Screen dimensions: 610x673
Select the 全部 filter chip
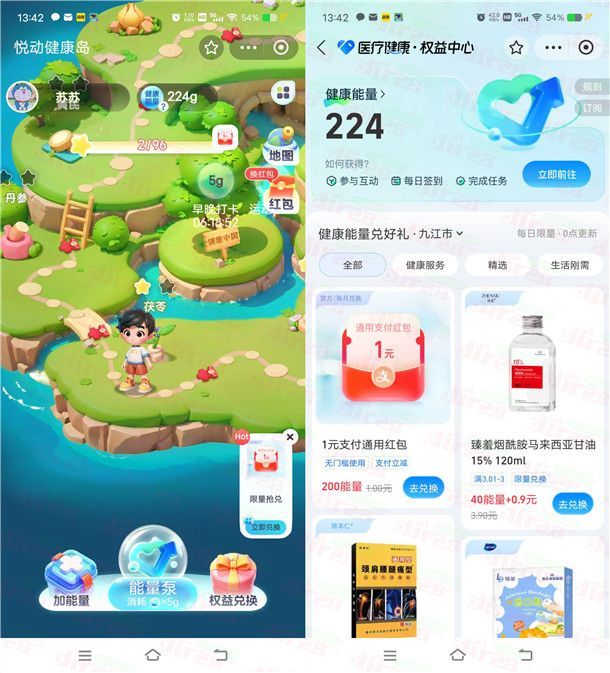pyautogui.click(x=352, y=265)
